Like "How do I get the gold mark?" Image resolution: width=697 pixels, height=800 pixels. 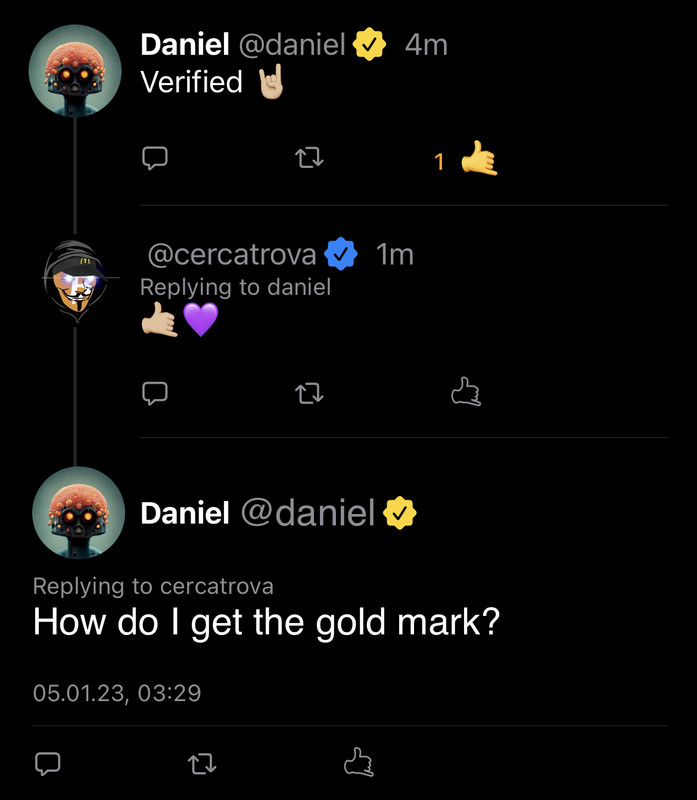tap(357, 763)
